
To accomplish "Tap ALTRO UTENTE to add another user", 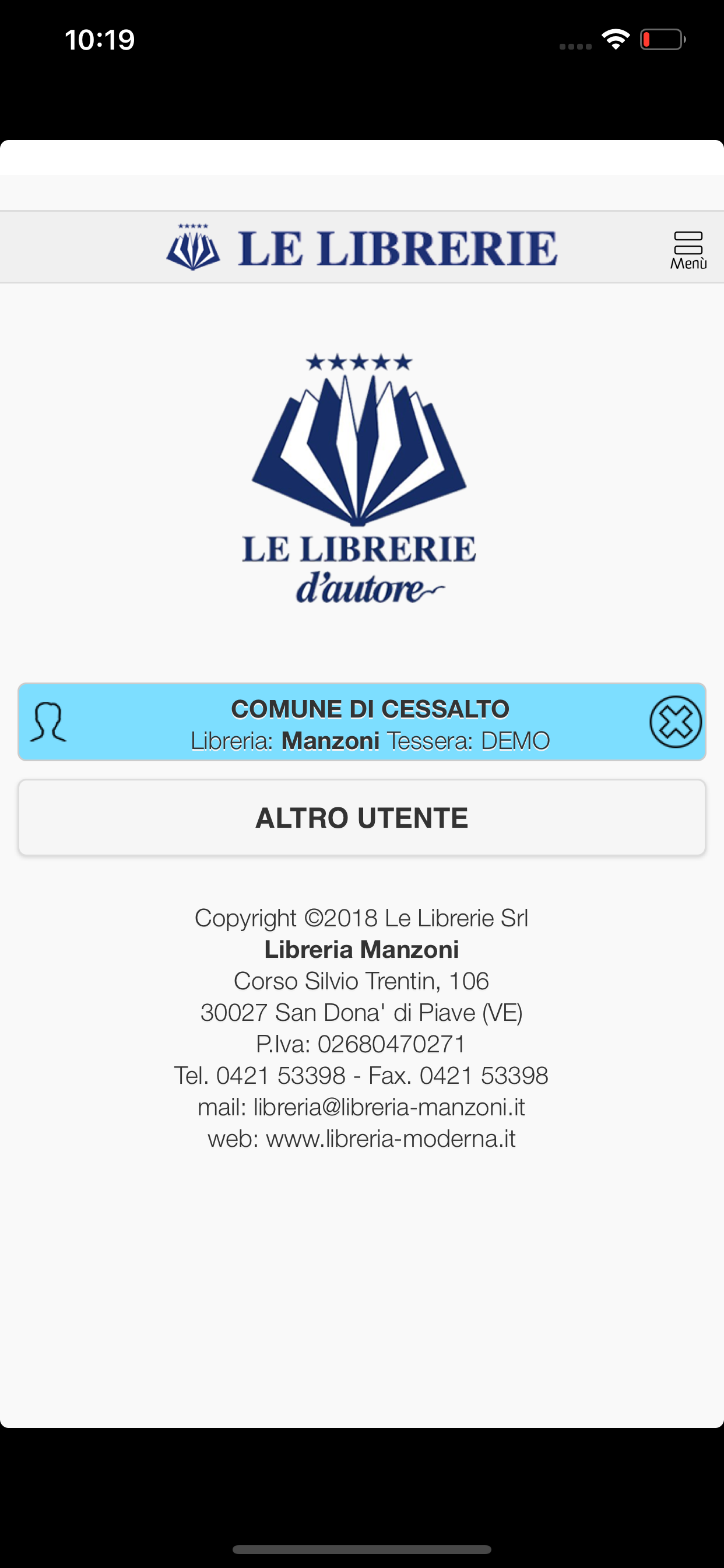I will [x=361, y=817].
